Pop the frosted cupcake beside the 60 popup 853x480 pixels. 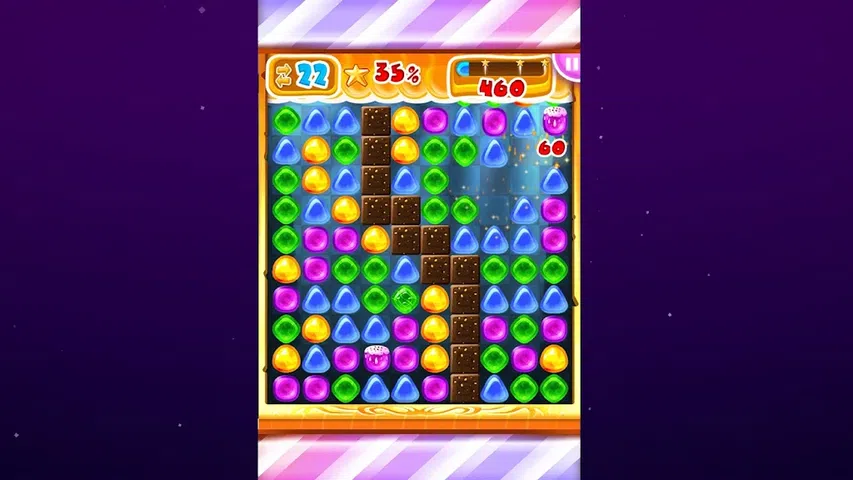pos(554,120)
